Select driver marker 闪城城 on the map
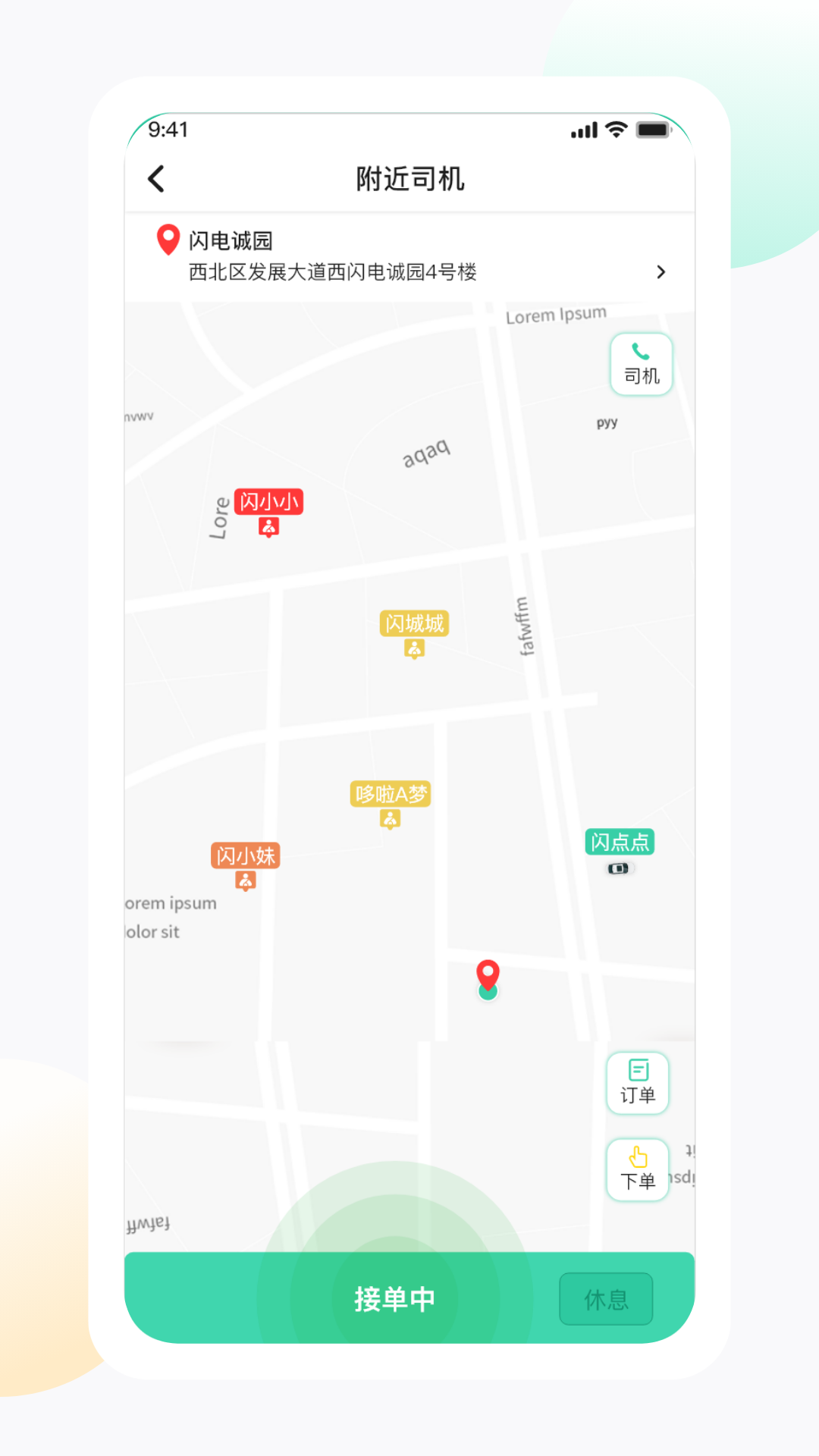Screen dimensions: 819x1456 [414, 634]
